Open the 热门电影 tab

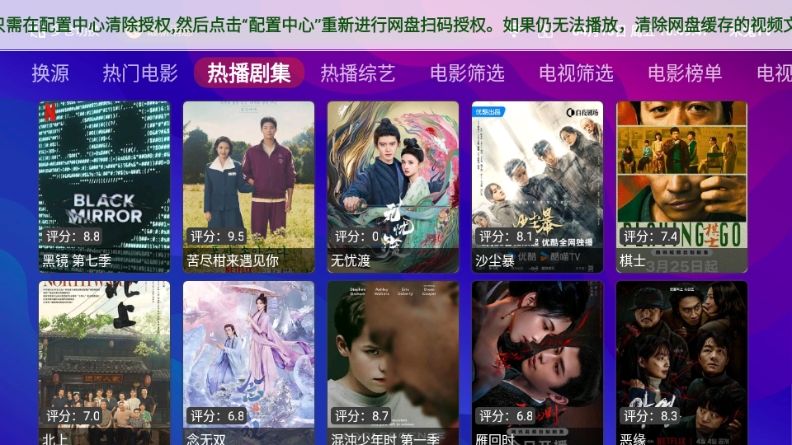click(x=140, y=73)
